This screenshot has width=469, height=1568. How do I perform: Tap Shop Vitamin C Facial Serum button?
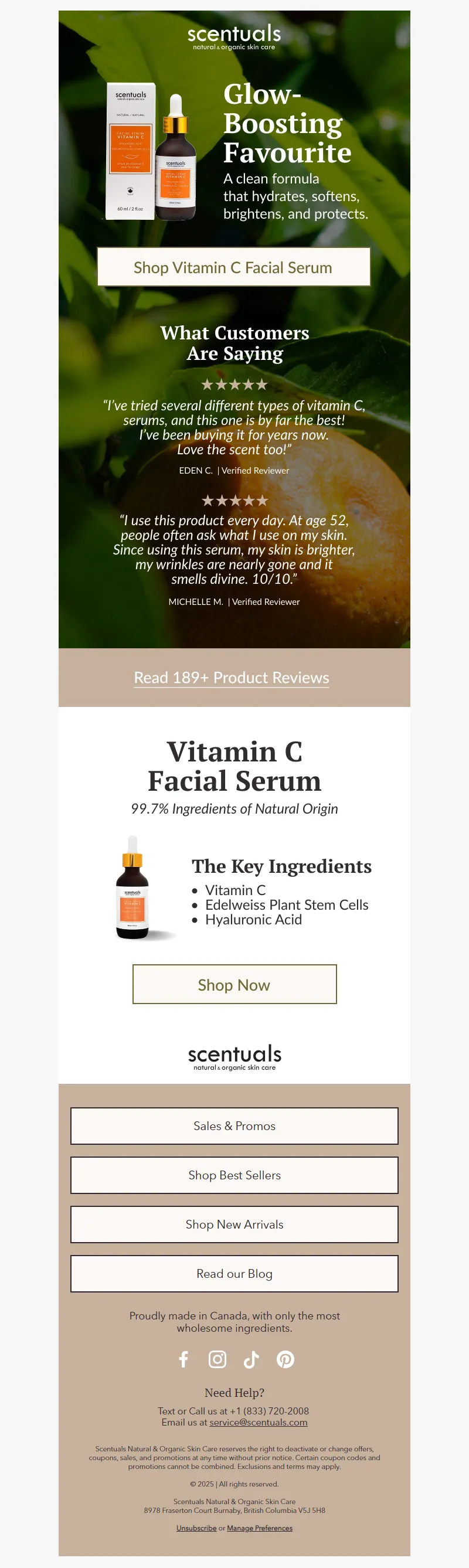233,267
